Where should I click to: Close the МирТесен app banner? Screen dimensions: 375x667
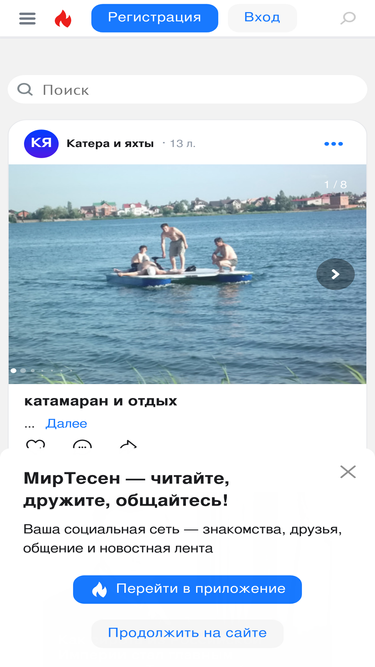point(348,472)
